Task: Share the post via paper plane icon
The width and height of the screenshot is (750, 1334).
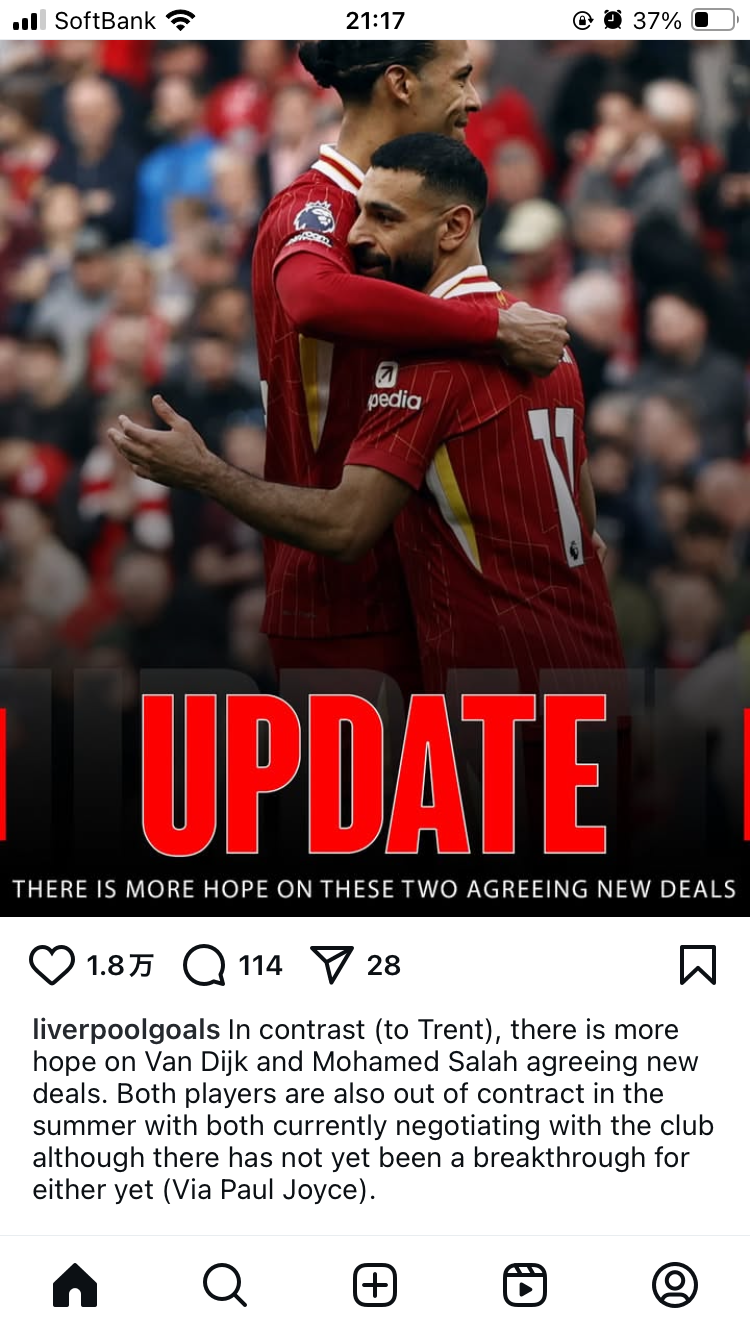Action: click(x=333, y=965)
